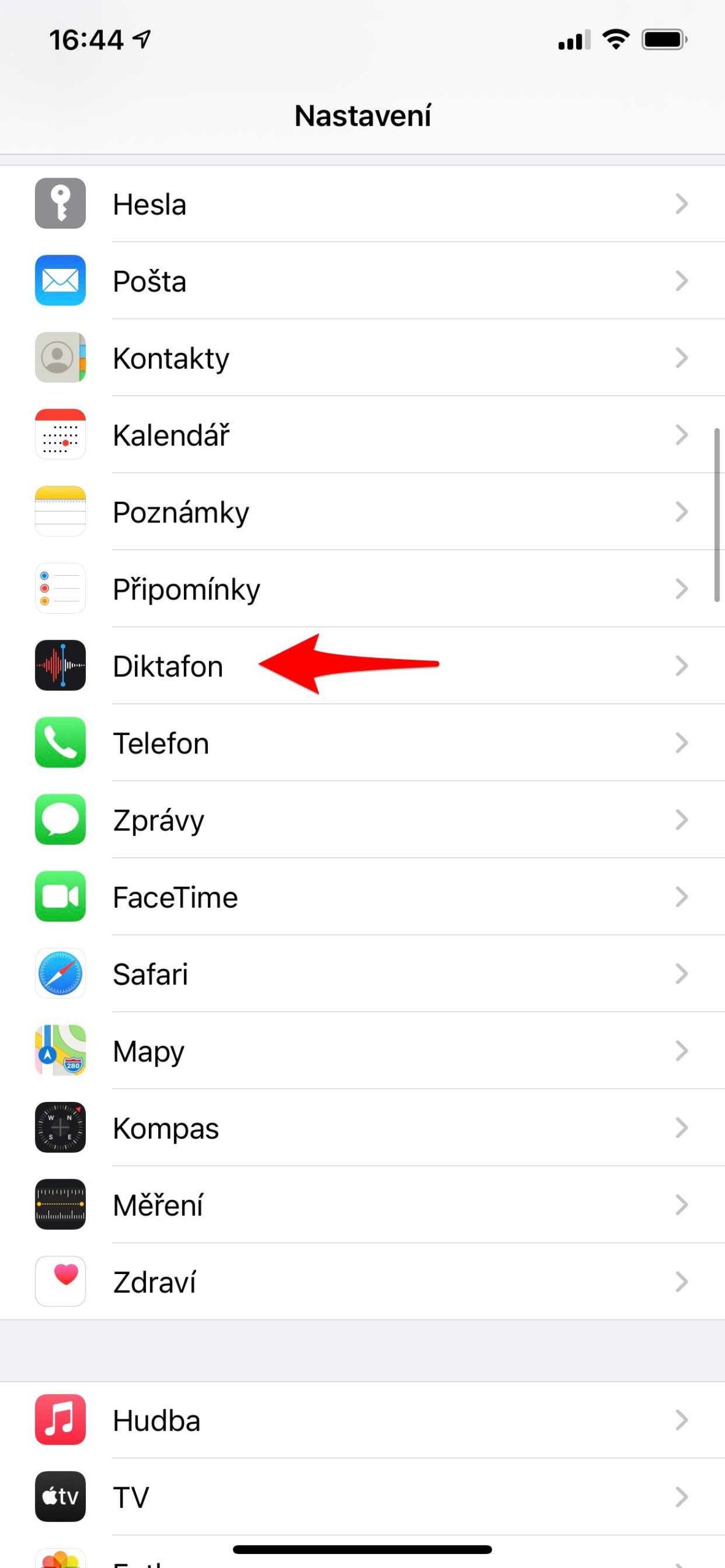
Task: Expand Zprávy settings via its chevron
Action: tap(681, 820)
